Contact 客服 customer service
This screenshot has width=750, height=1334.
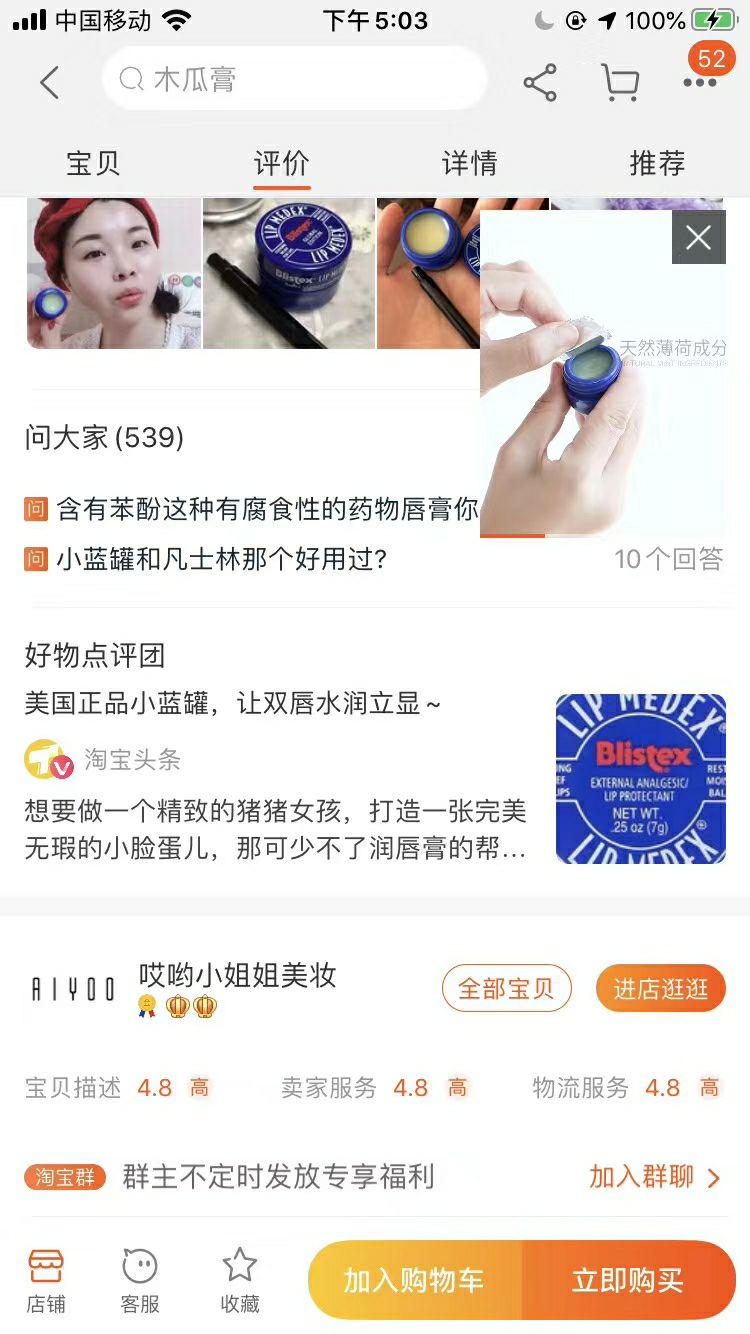coord(140,1280)
